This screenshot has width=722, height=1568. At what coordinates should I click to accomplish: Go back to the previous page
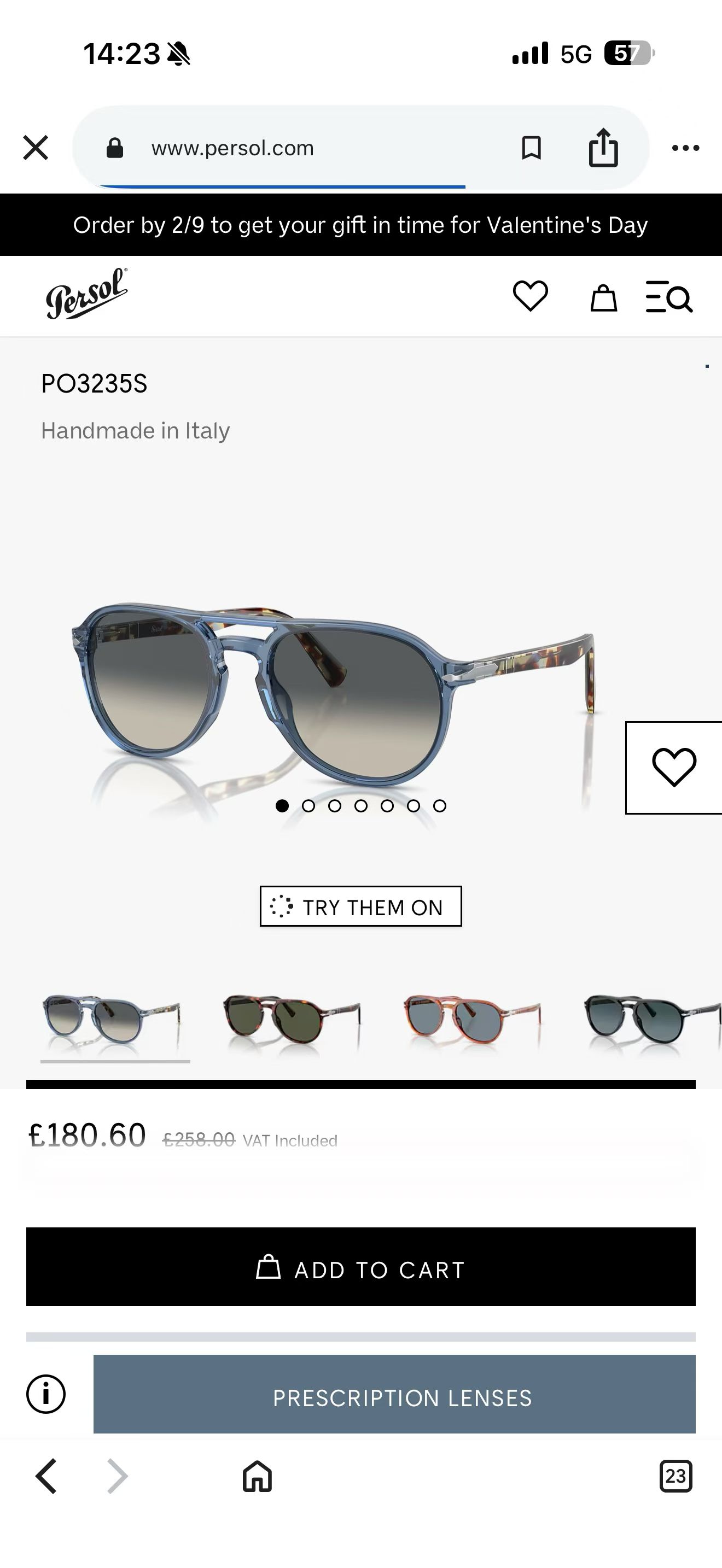46,1476
